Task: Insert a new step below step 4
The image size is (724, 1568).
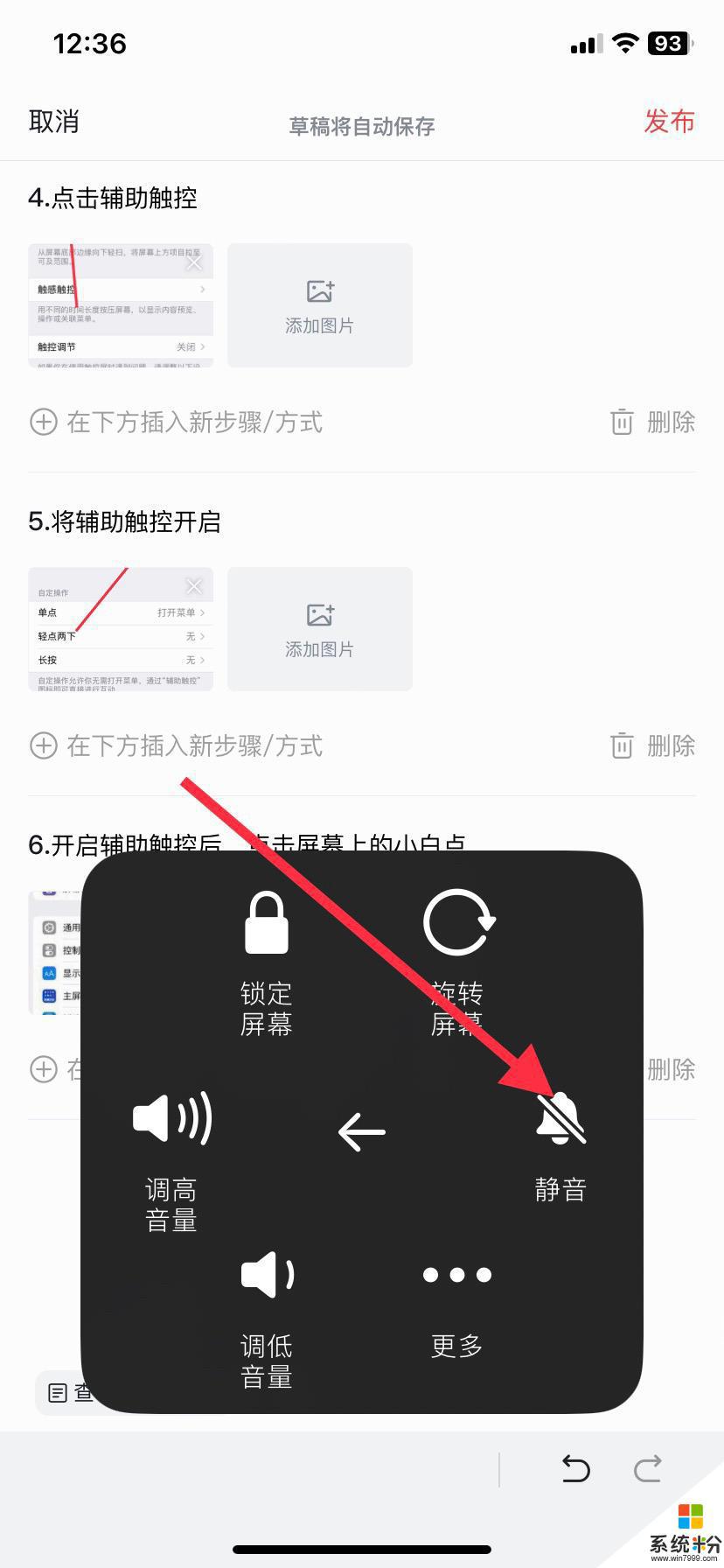Action: (x=177, y=423)
